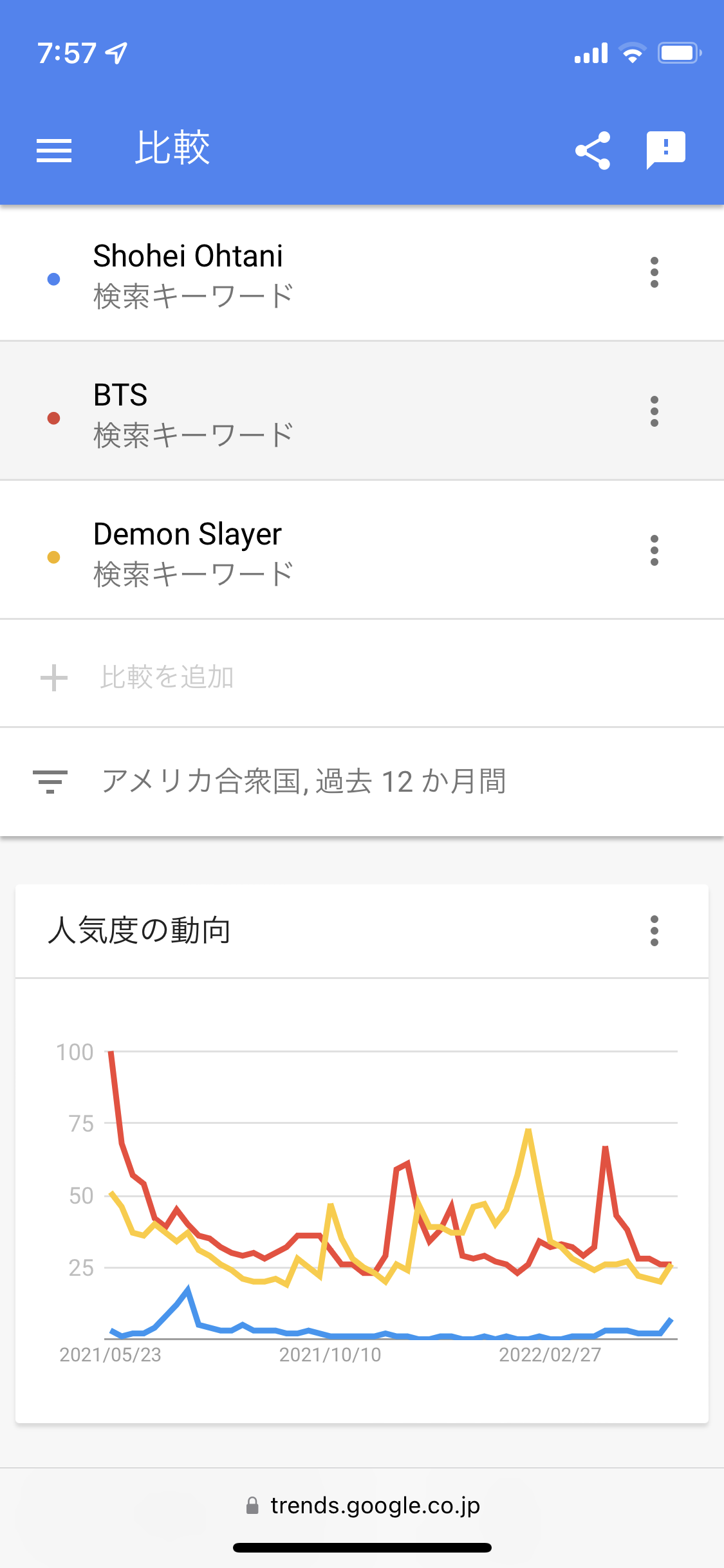Open options for Demon Slayer term

(654, 551)
